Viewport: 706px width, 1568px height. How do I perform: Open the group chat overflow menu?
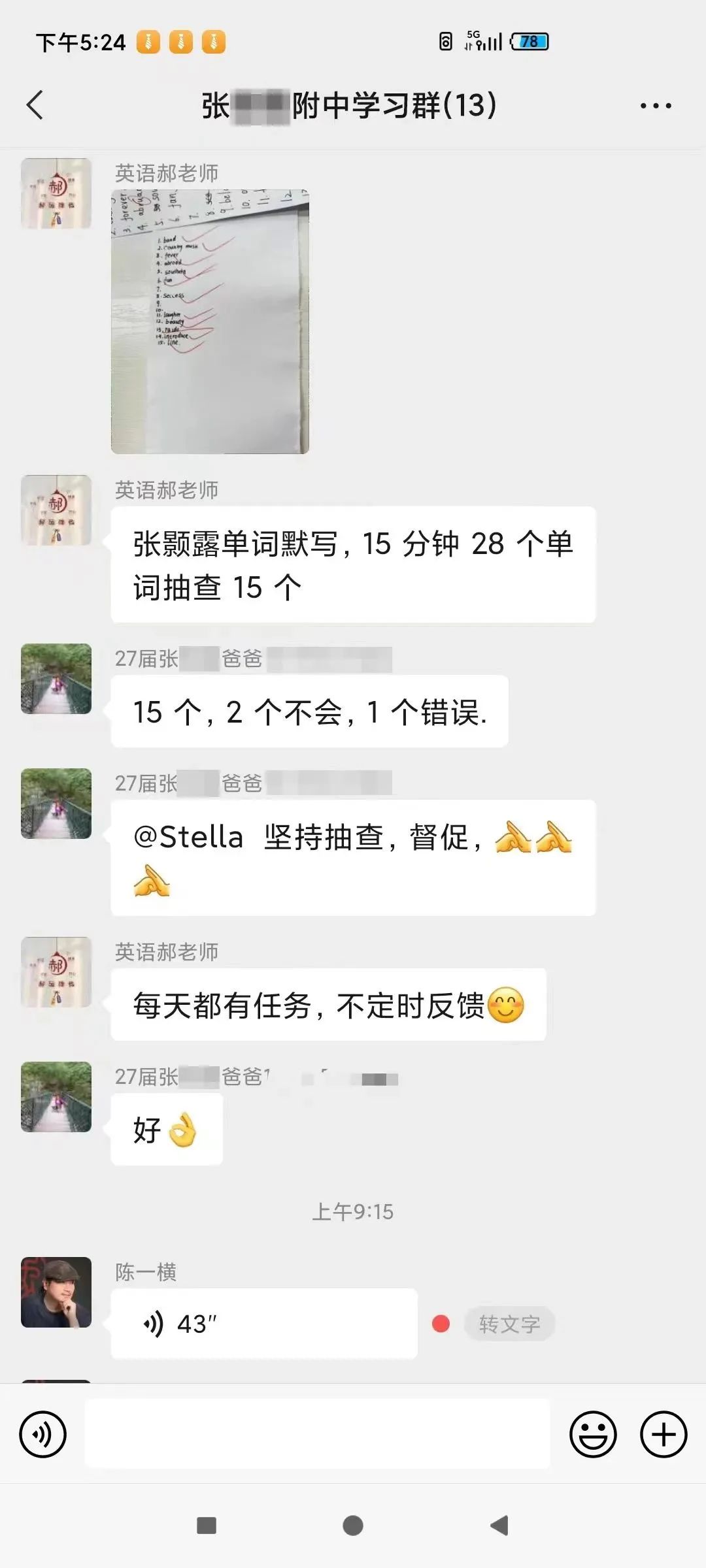[x=655, y=106]
